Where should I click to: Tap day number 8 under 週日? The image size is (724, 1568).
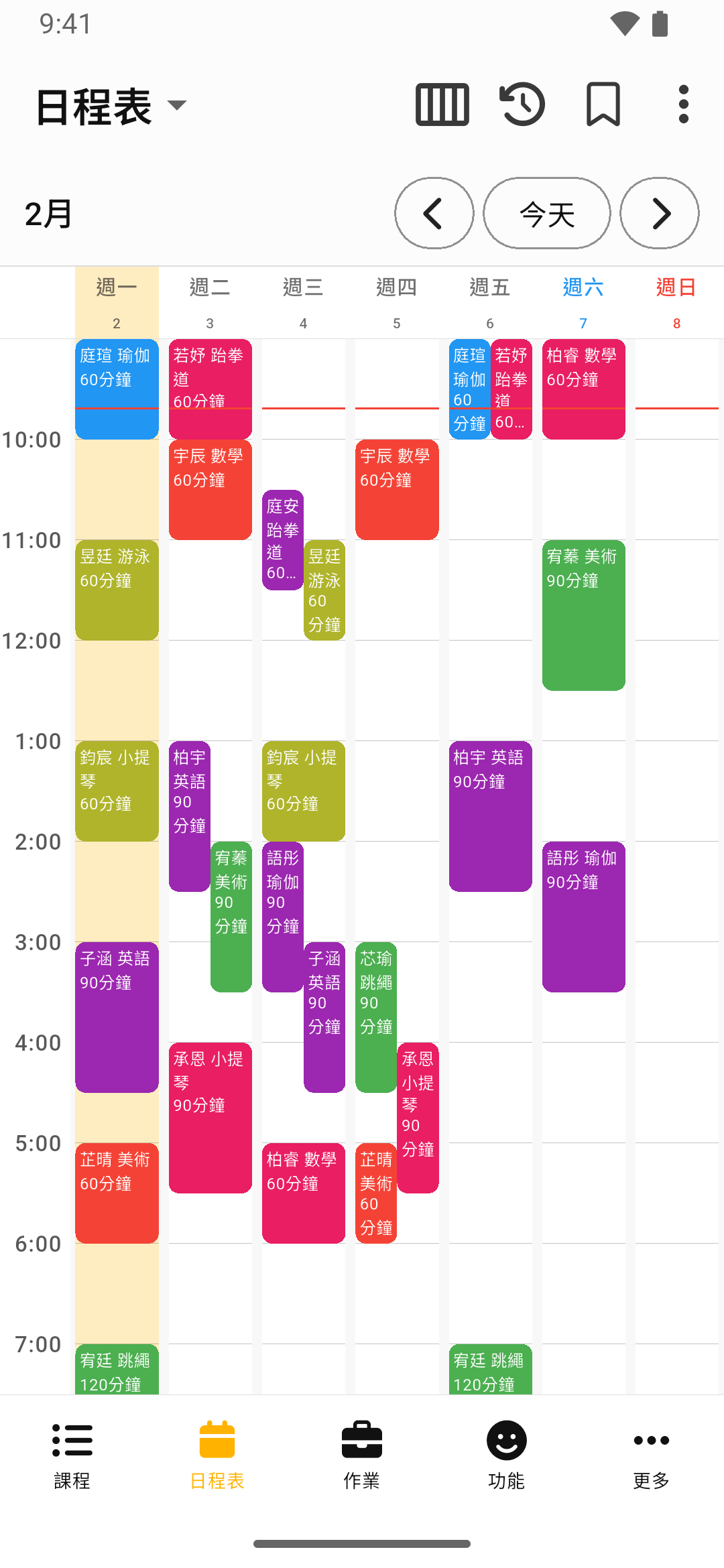click(x=676, y=323)
